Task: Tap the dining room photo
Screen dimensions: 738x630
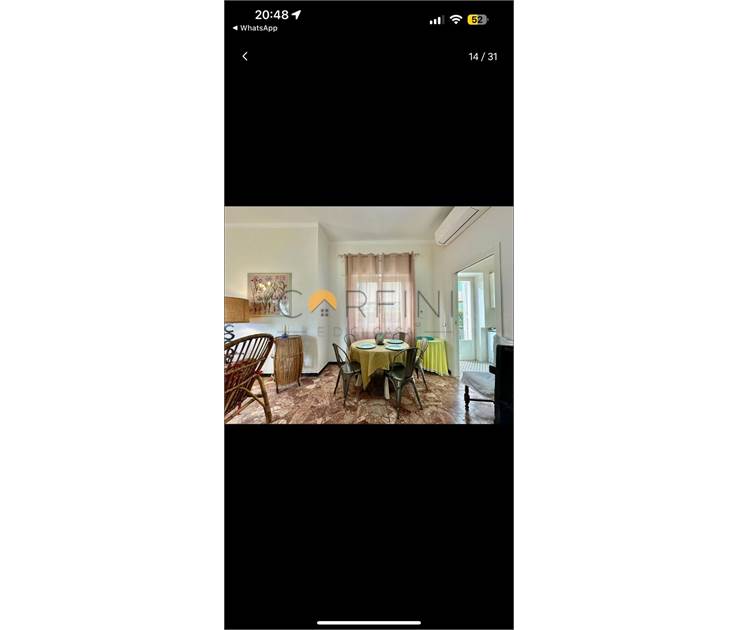Action: 368,315
